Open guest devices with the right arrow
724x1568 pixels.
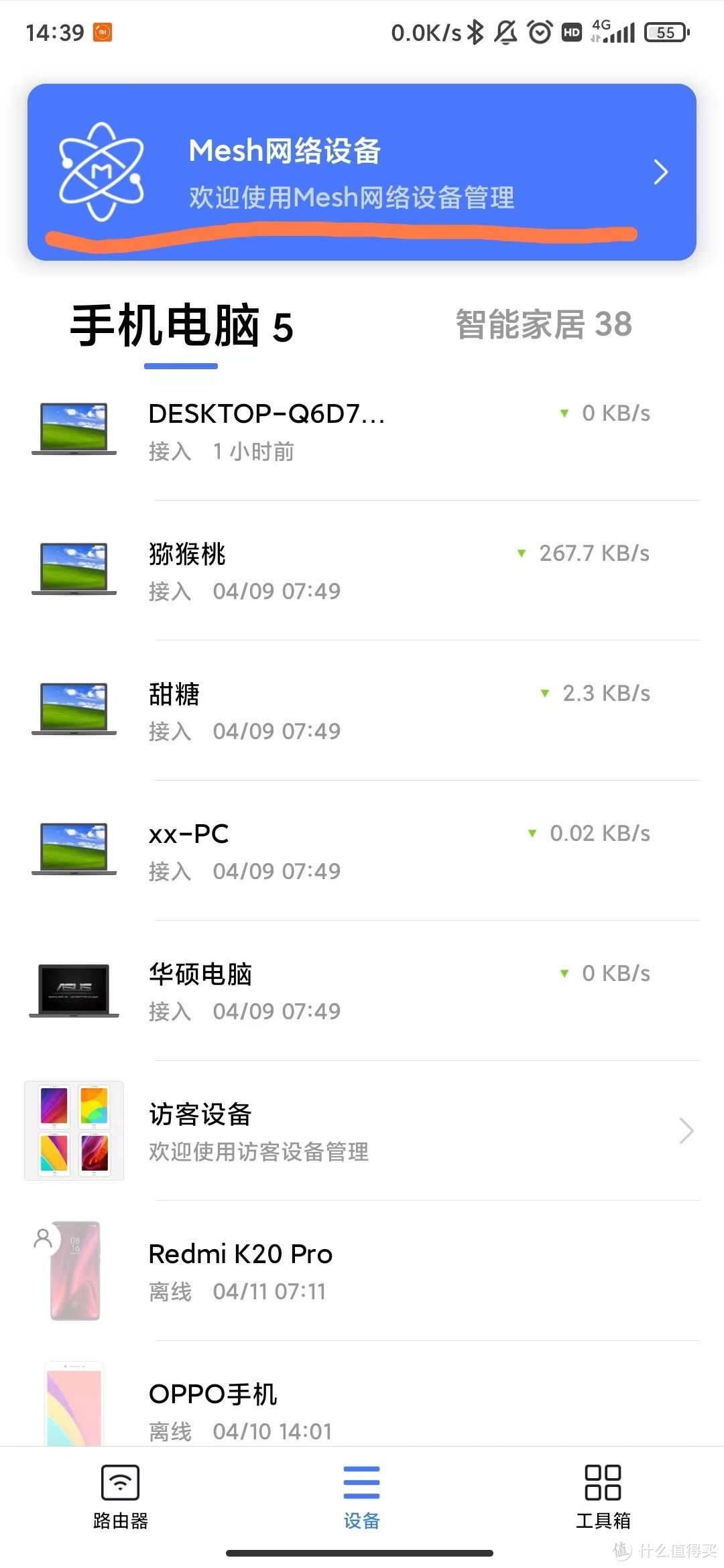[x=685, y=1130]
